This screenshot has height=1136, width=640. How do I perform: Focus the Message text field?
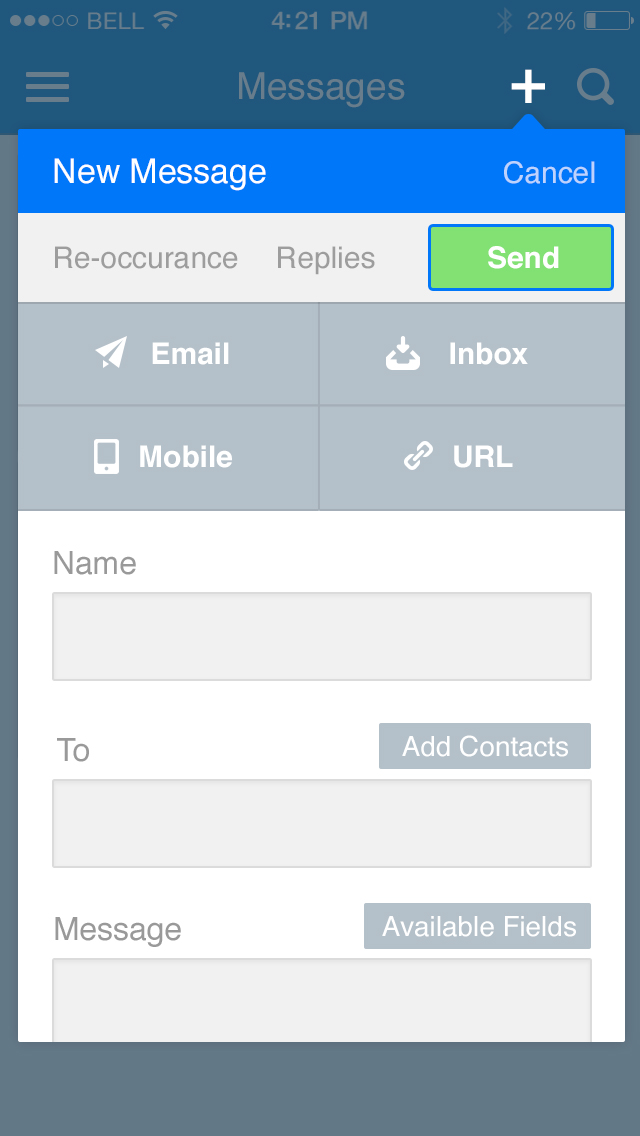321,1000
